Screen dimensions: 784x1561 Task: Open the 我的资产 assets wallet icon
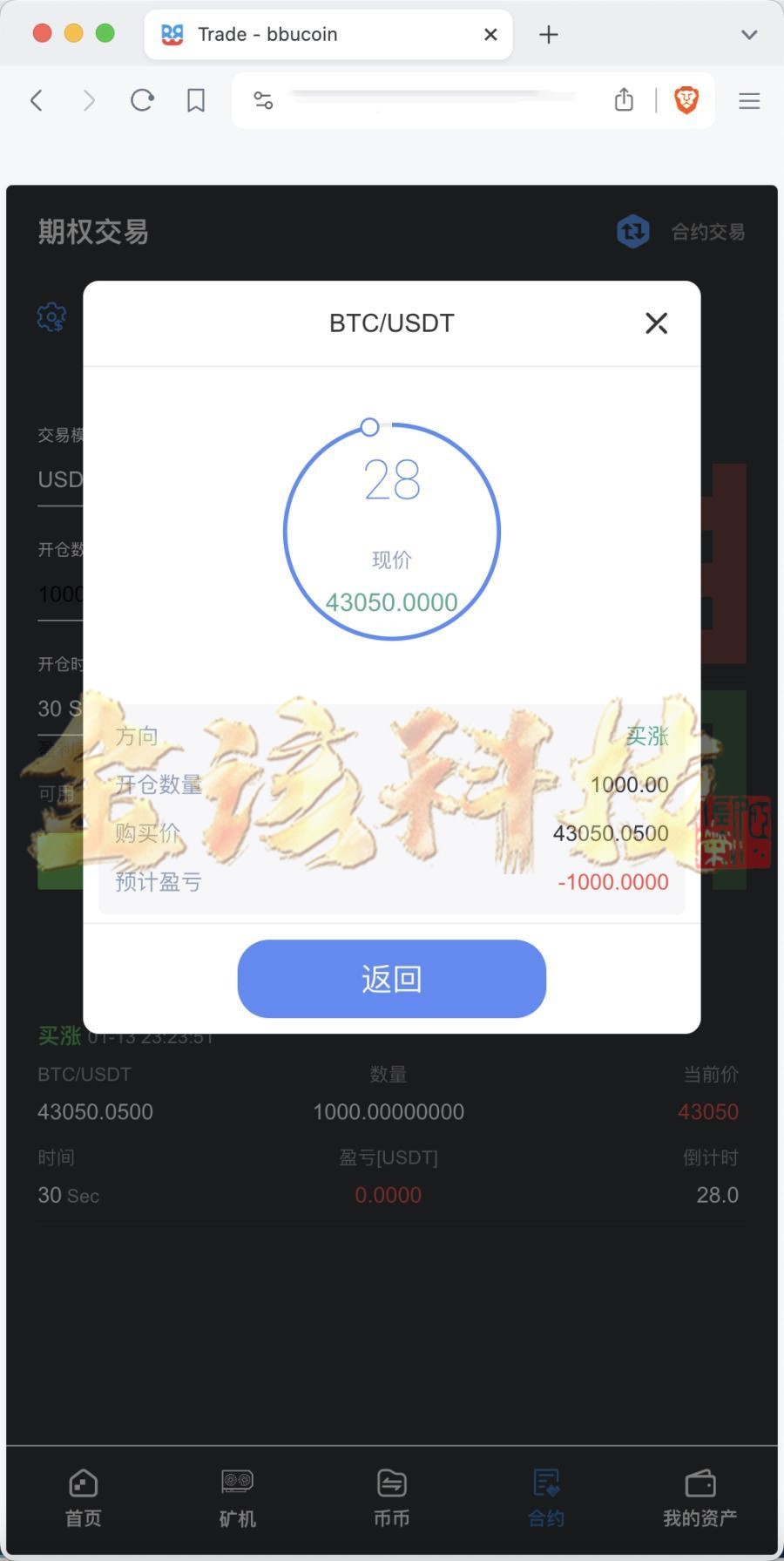pos(700,1483)
